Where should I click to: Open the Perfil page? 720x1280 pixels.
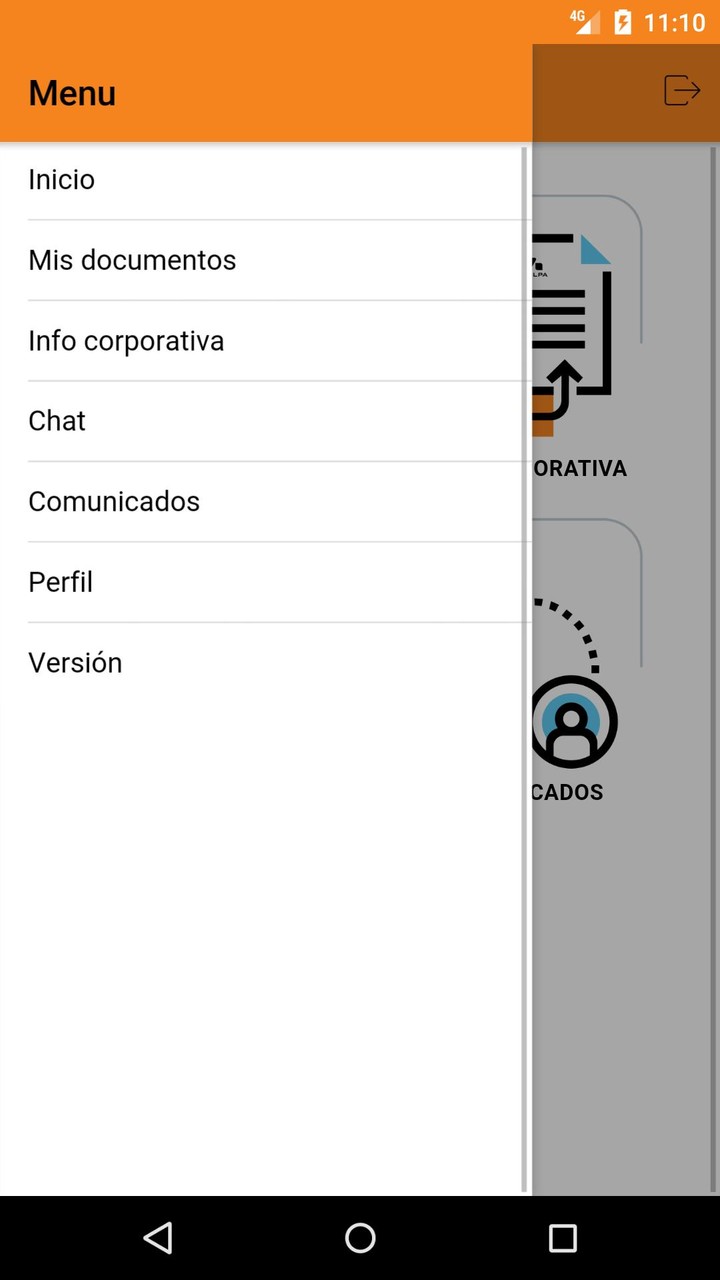[60, 582]
